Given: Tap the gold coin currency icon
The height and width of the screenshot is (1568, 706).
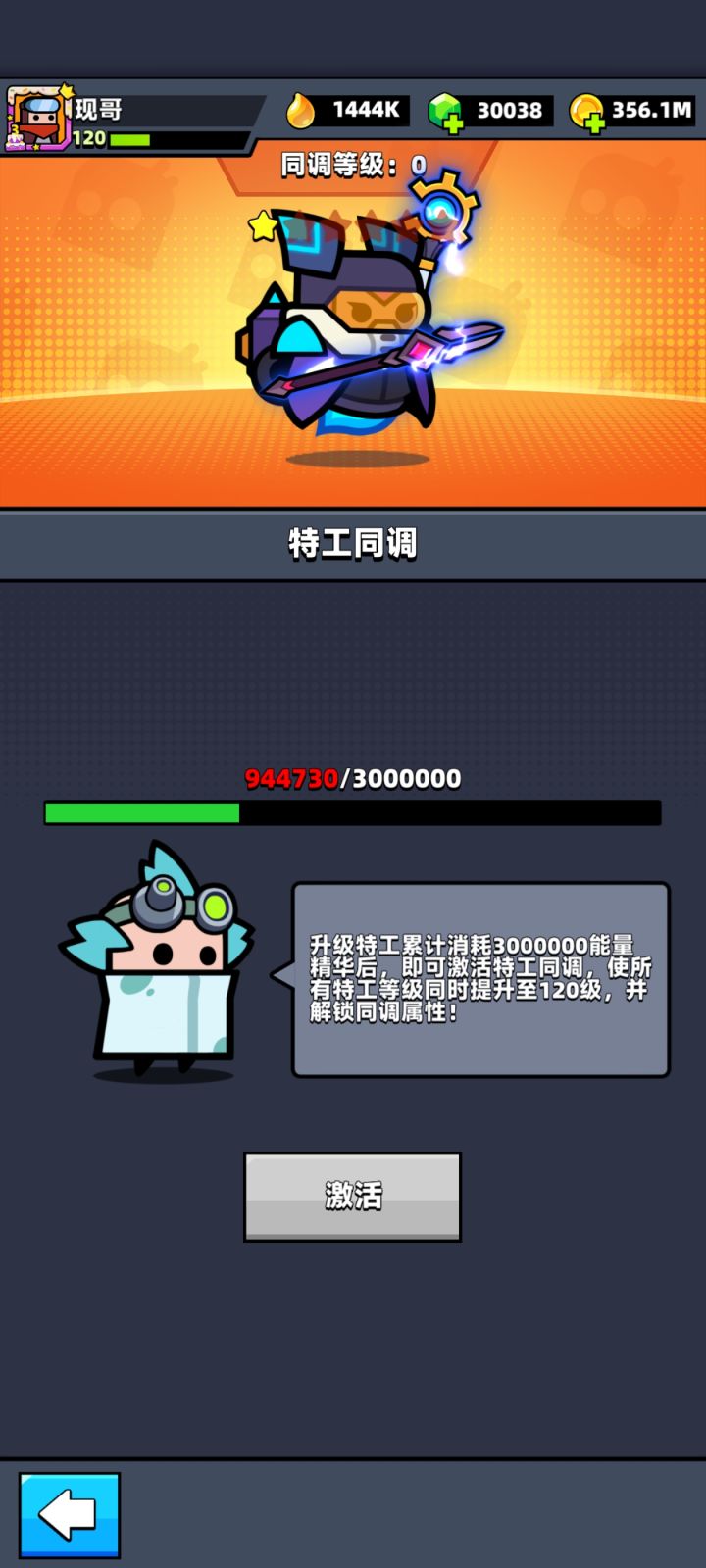Looking at the screenshot, I should [x=585, y=111].
